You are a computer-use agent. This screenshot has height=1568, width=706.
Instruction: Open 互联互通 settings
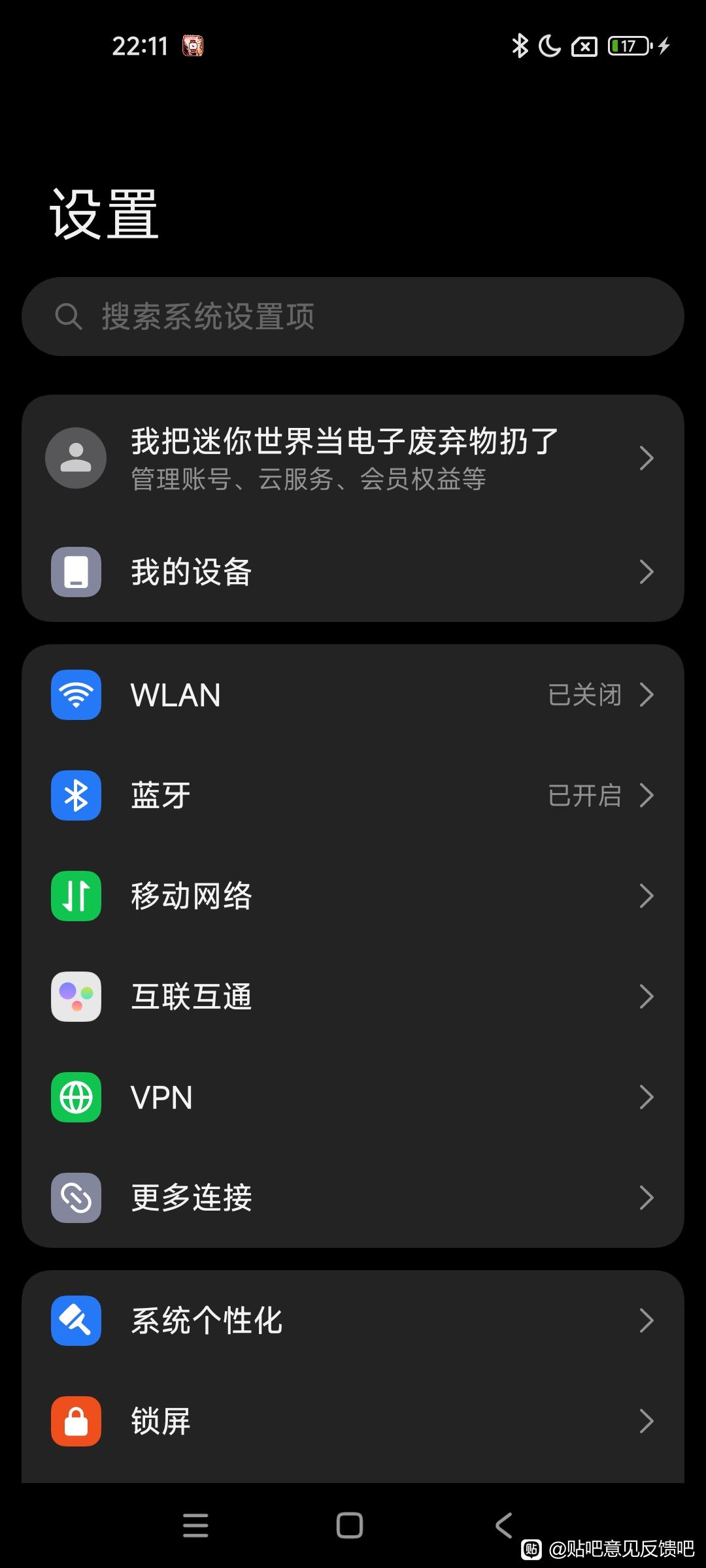[x=353, y=996]
